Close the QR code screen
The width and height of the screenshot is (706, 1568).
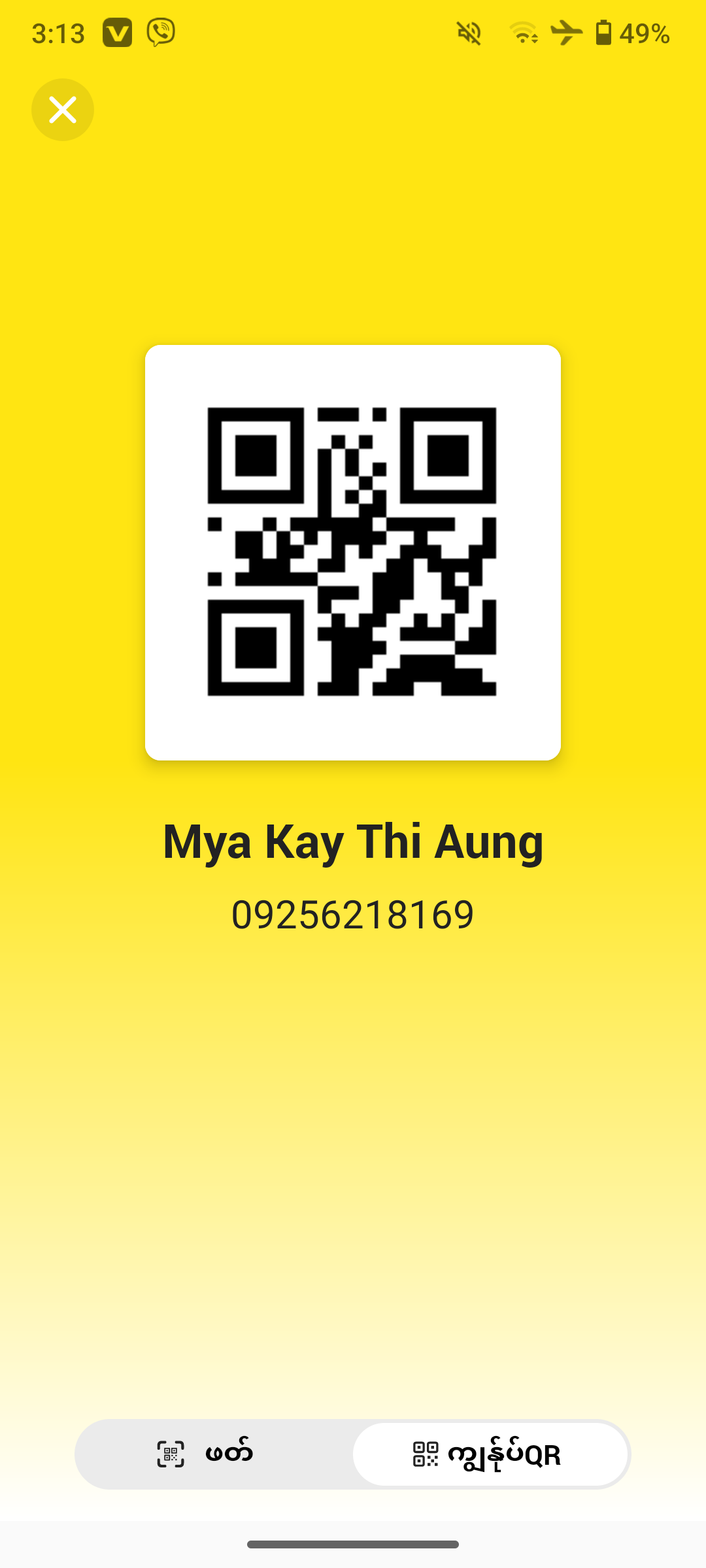(63, 110)
